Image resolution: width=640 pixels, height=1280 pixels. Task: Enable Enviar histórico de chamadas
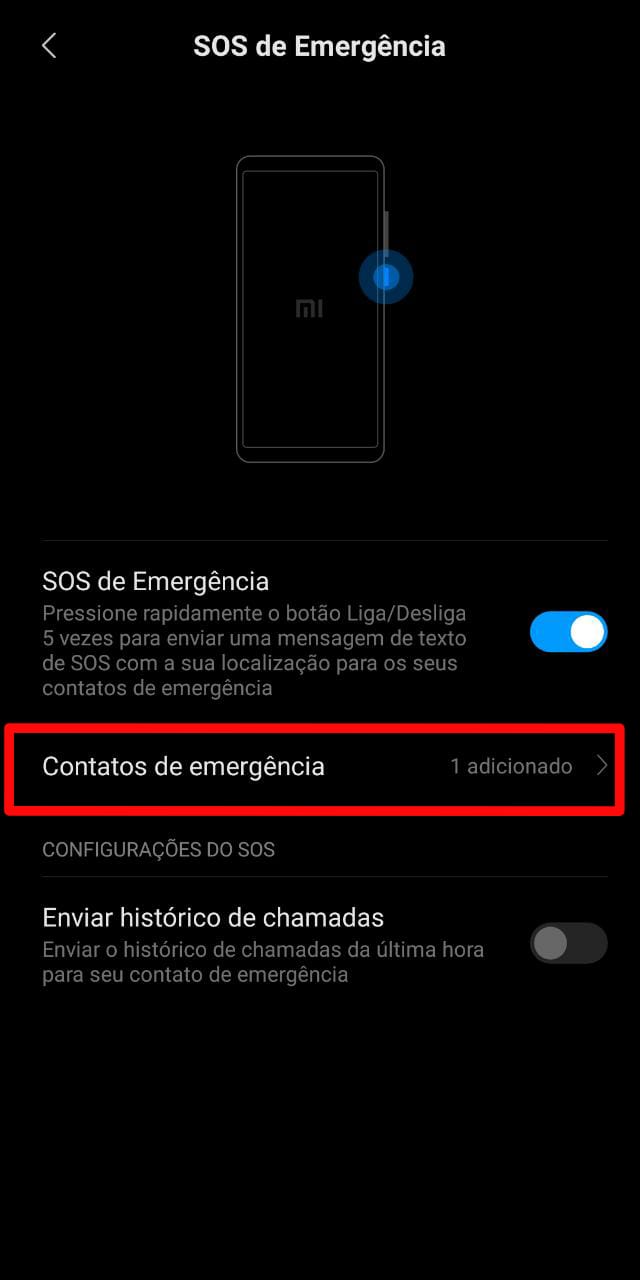coord(568,943)
